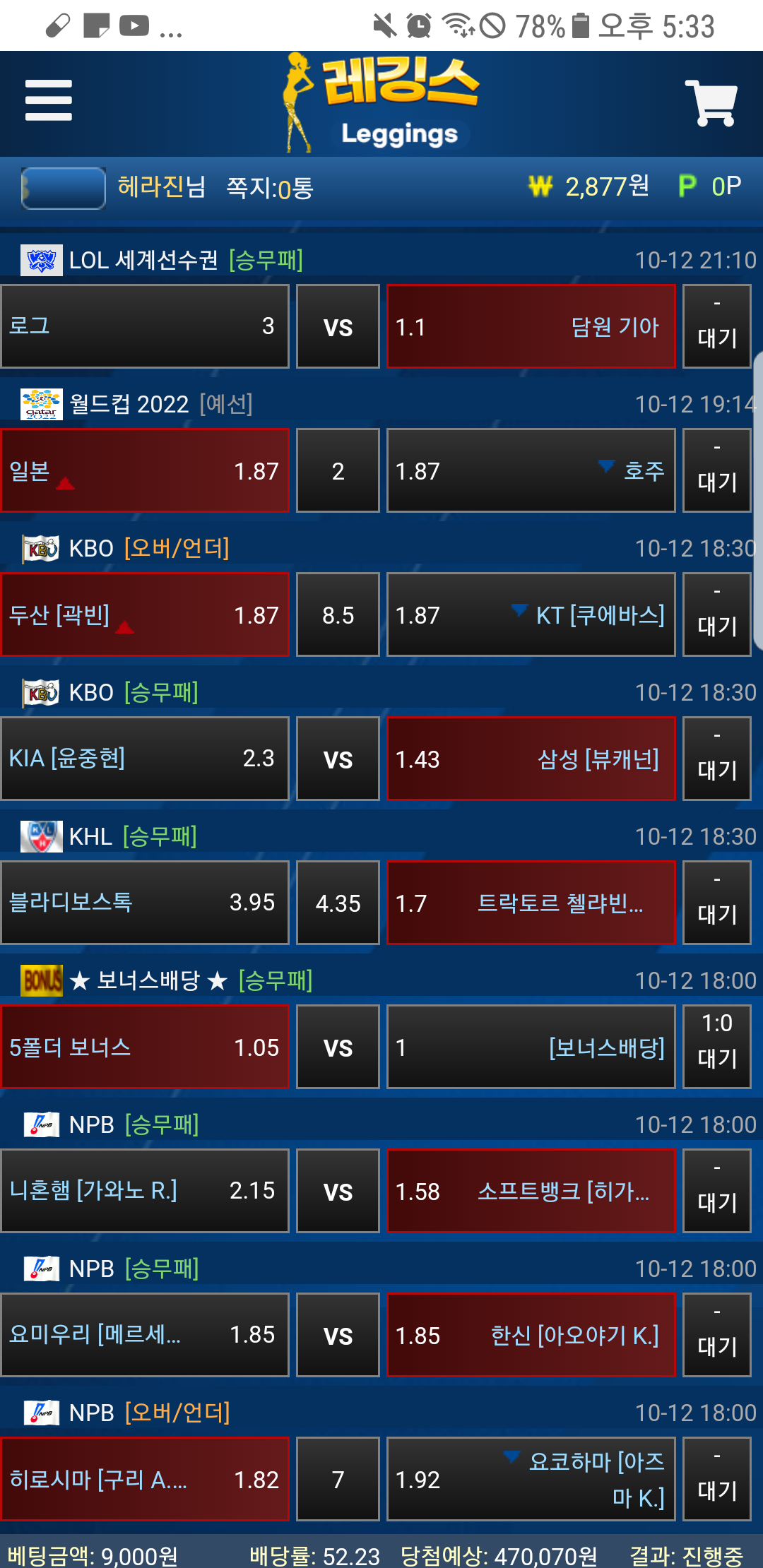This screenshot has height=1568, width=763.
Task: Select 요미우리 at 1.85
Action: (145, 1336)
